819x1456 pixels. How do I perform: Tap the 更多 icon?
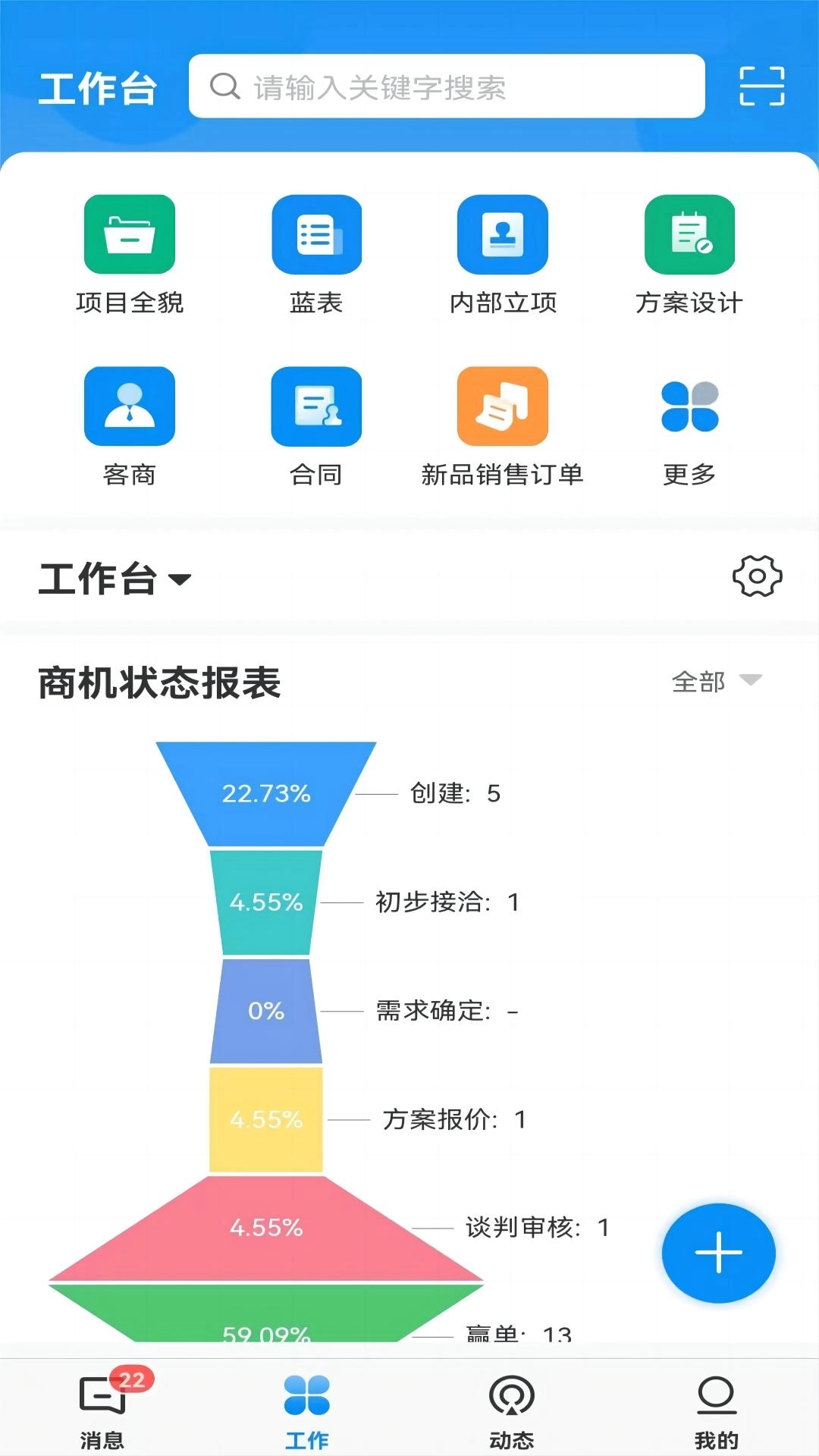point(689,407)
